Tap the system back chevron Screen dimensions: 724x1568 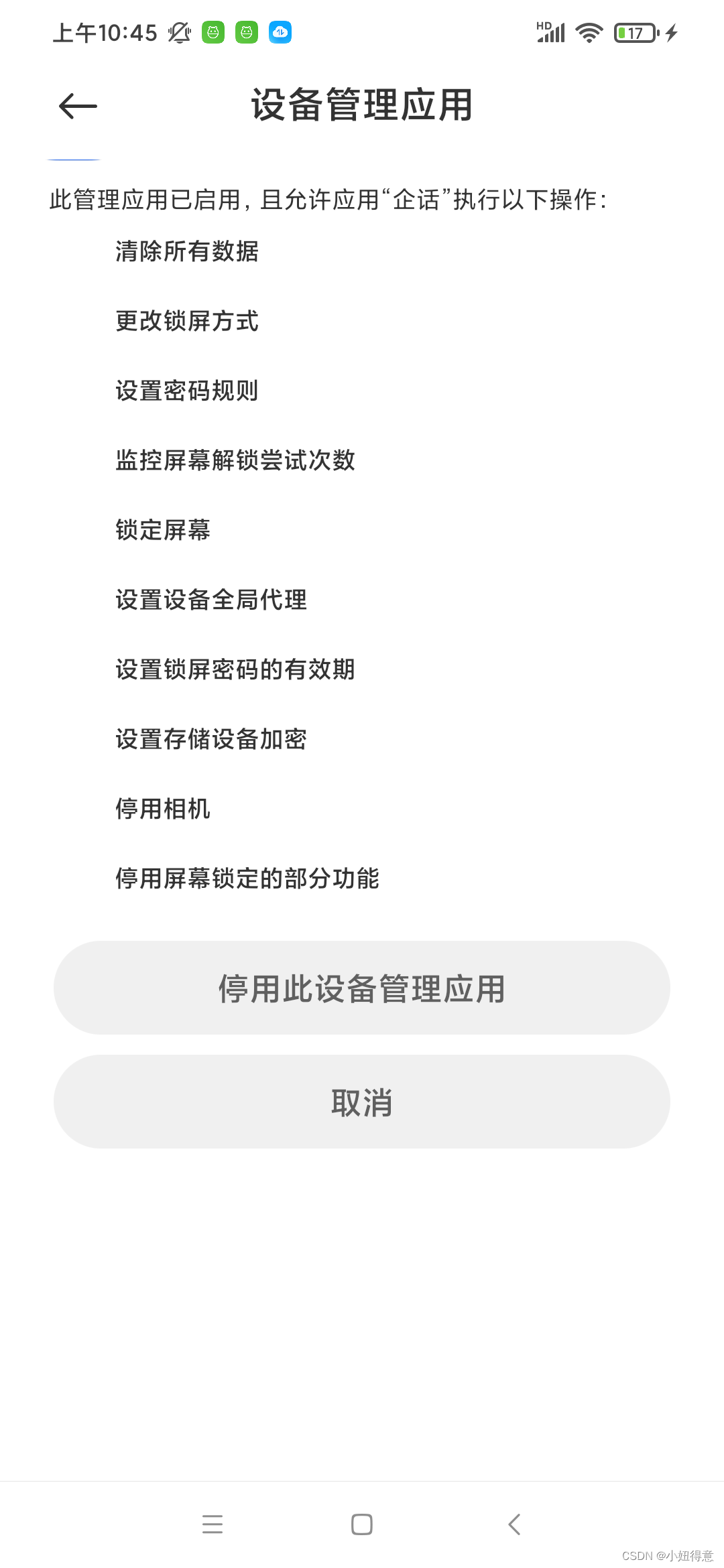click(514, 1524)
